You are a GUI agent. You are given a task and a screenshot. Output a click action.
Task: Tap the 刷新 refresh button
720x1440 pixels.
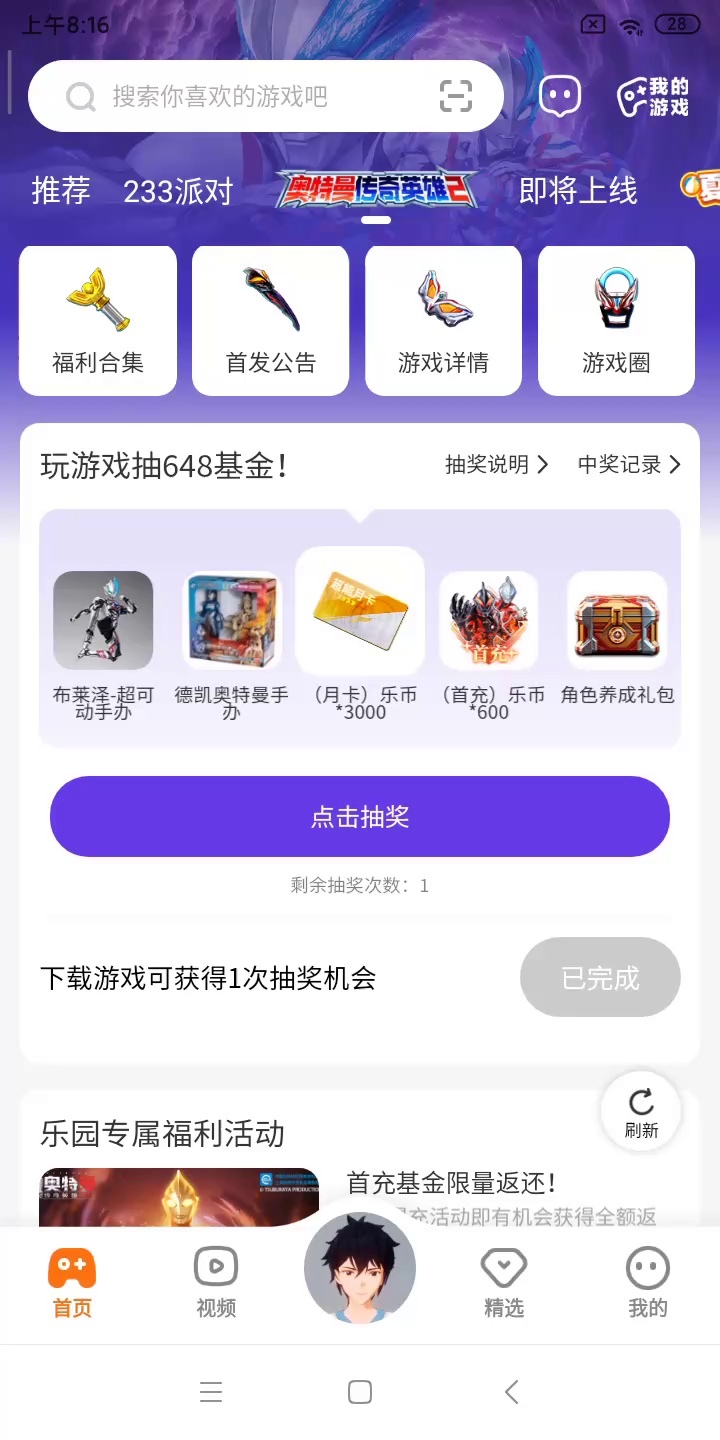pyautogui.click(x=641, y=1112)
